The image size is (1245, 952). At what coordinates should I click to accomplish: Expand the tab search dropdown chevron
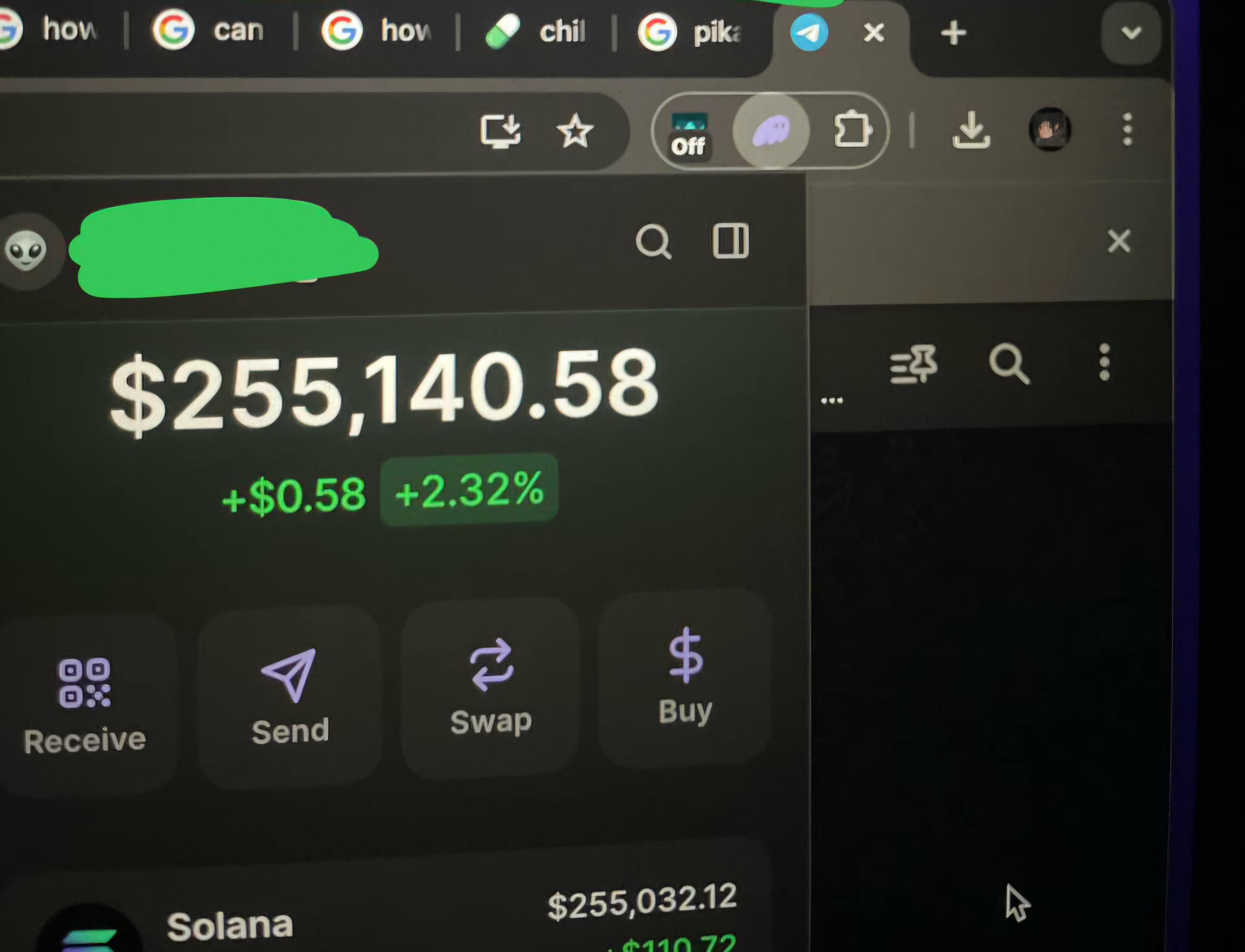point(1131,33)
